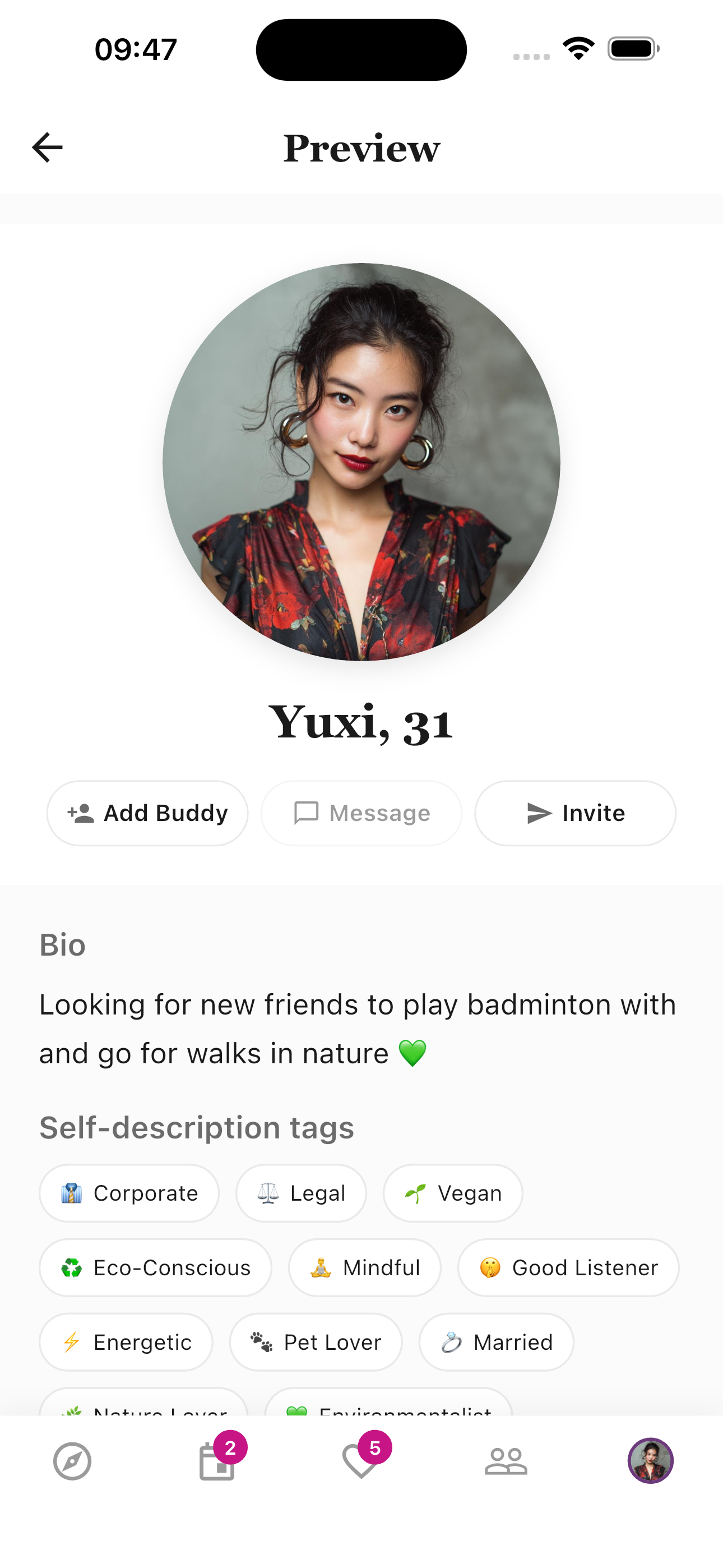Tap the Invite send arrow icon
The image size is (723, 1568).
[x=539, y=813]
